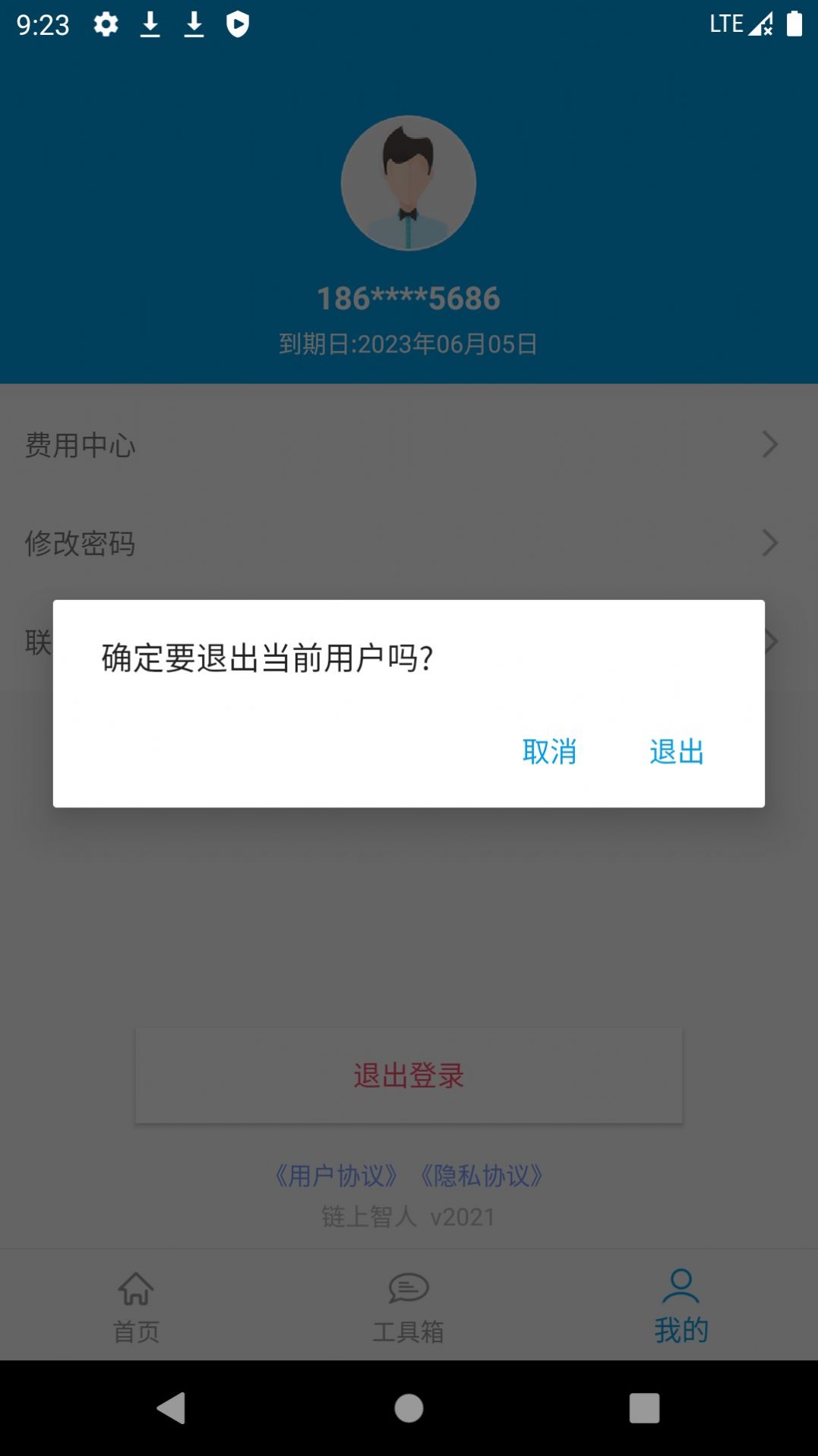Click a download icon in the status bar
The height and width of the screenshot is (1456, 818).
(150, 24)
